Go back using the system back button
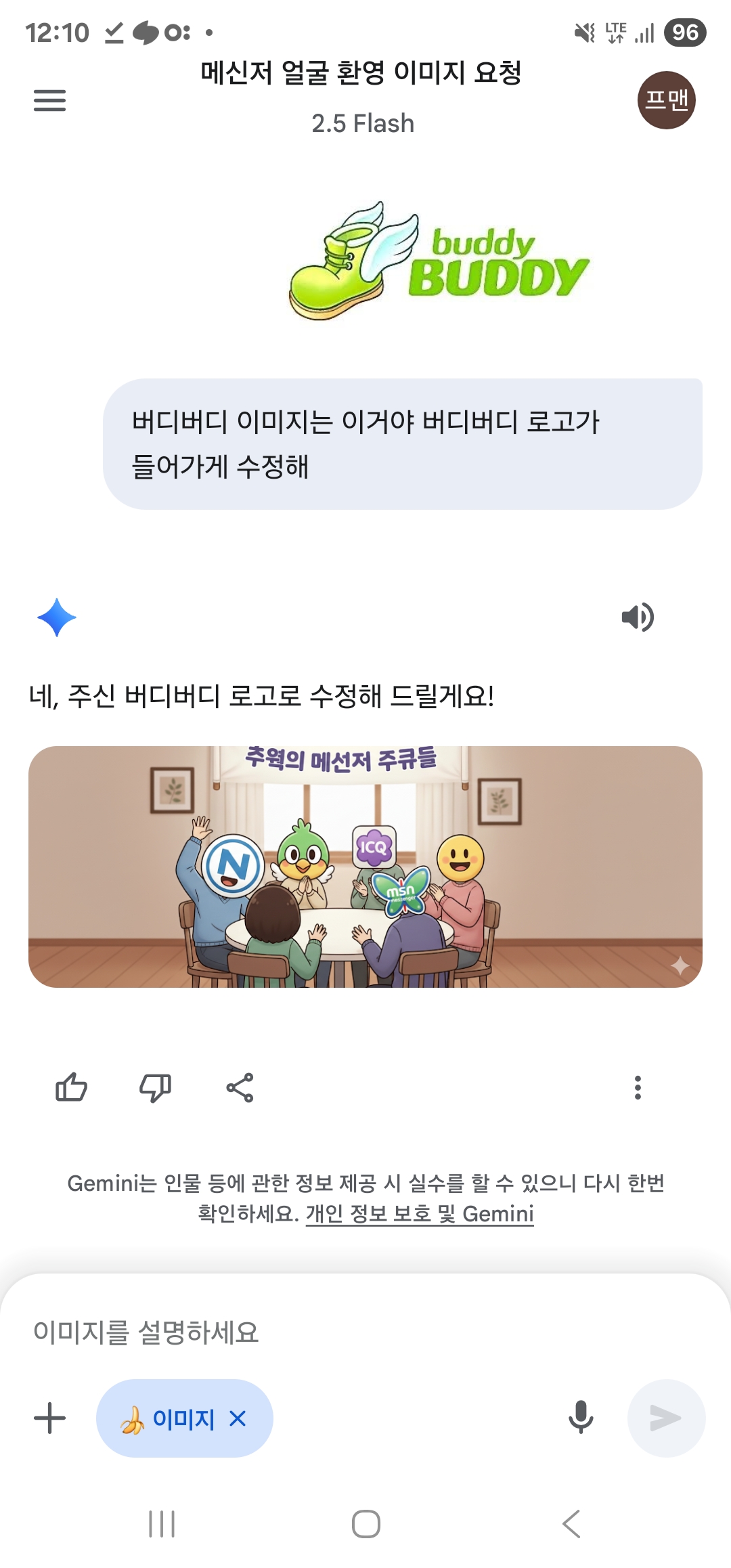 [571, 1524]
